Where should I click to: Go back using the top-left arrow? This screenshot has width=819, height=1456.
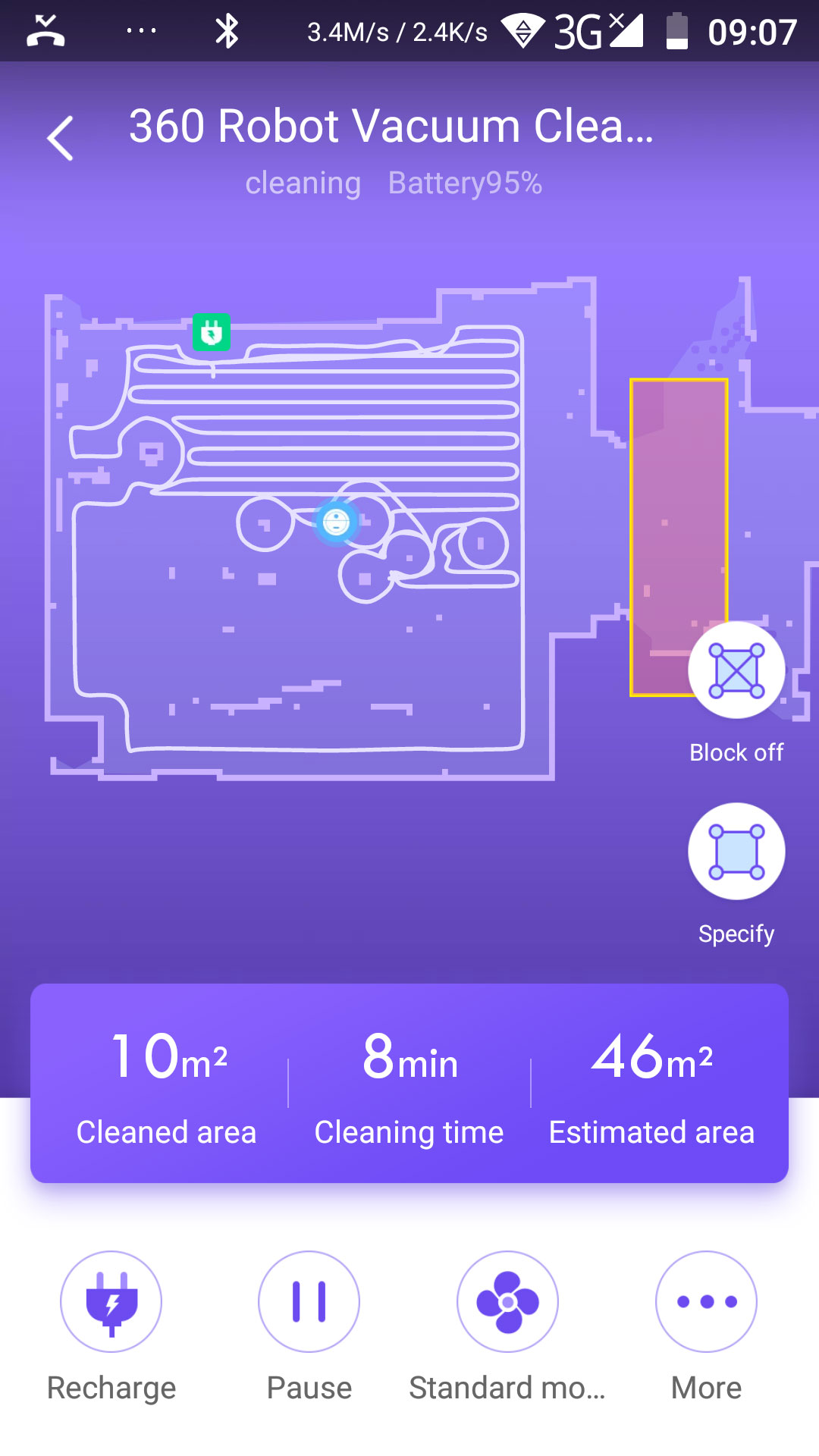[61, 138]
